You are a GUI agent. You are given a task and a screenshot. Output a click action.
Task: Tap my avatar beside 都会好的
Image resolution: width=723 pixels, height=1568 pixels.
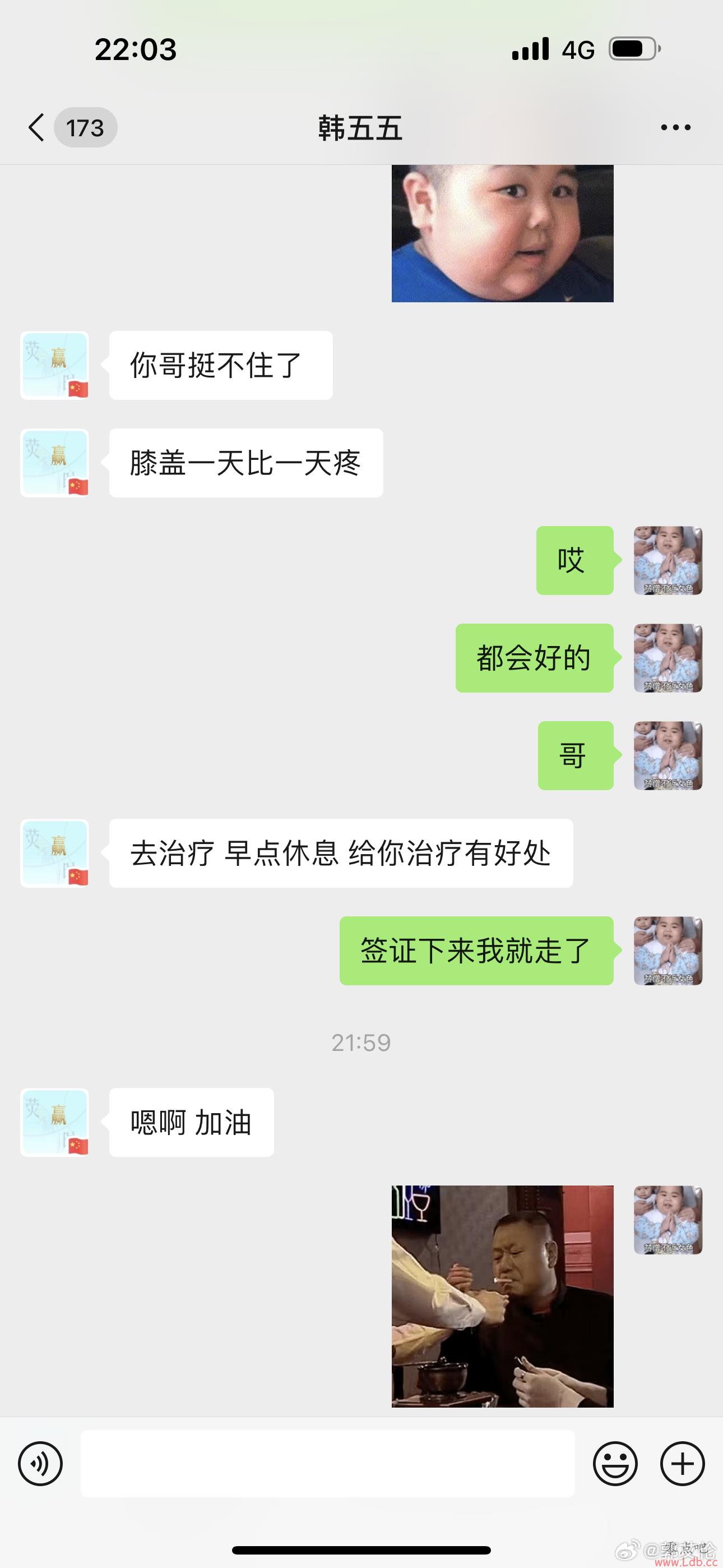pos(668,658)
